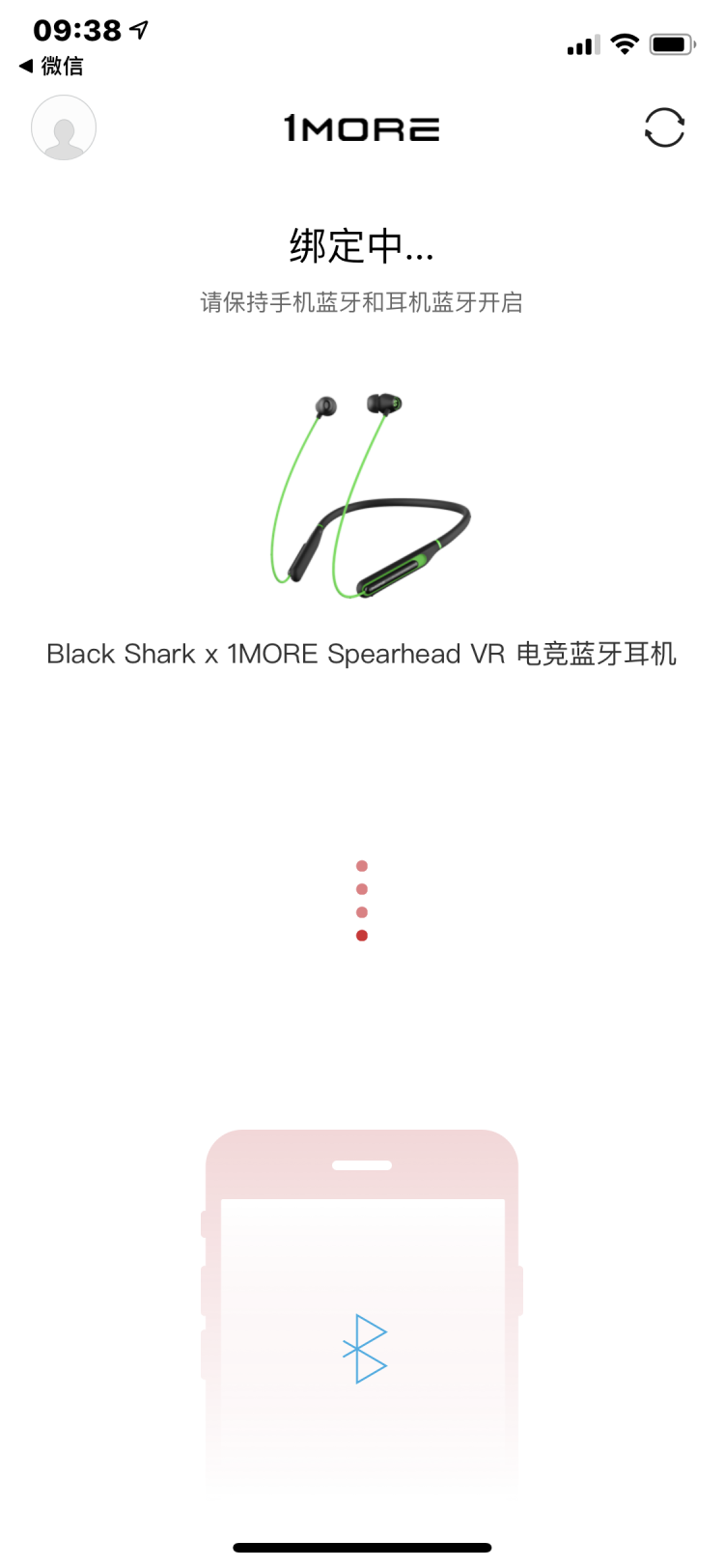
Task: Open the user profile avatar
Action: pyautogui.click(x=64, y=127)
